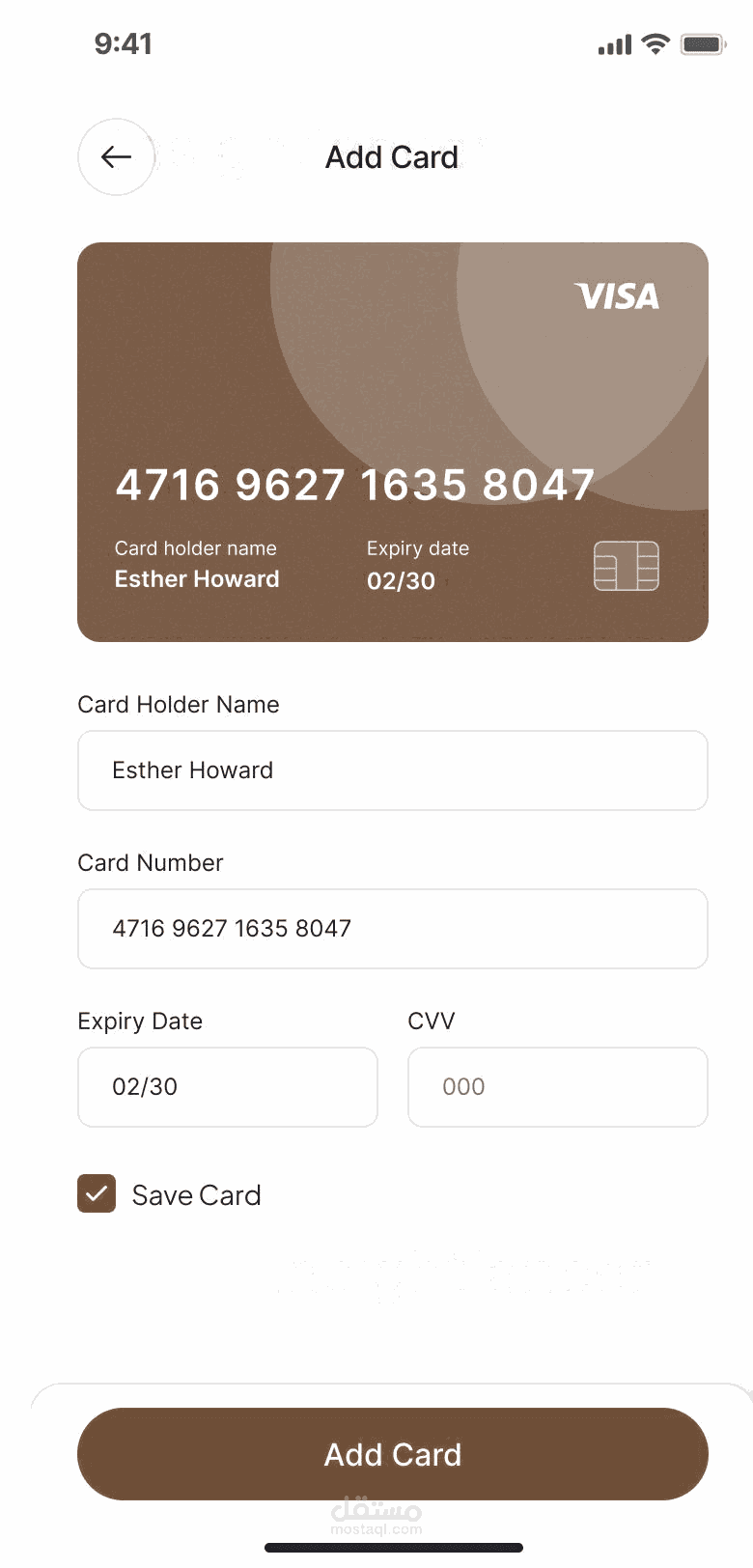753x1568 pixels.
Task: Edit the Card Holder Name field
Action: (393, 770)
